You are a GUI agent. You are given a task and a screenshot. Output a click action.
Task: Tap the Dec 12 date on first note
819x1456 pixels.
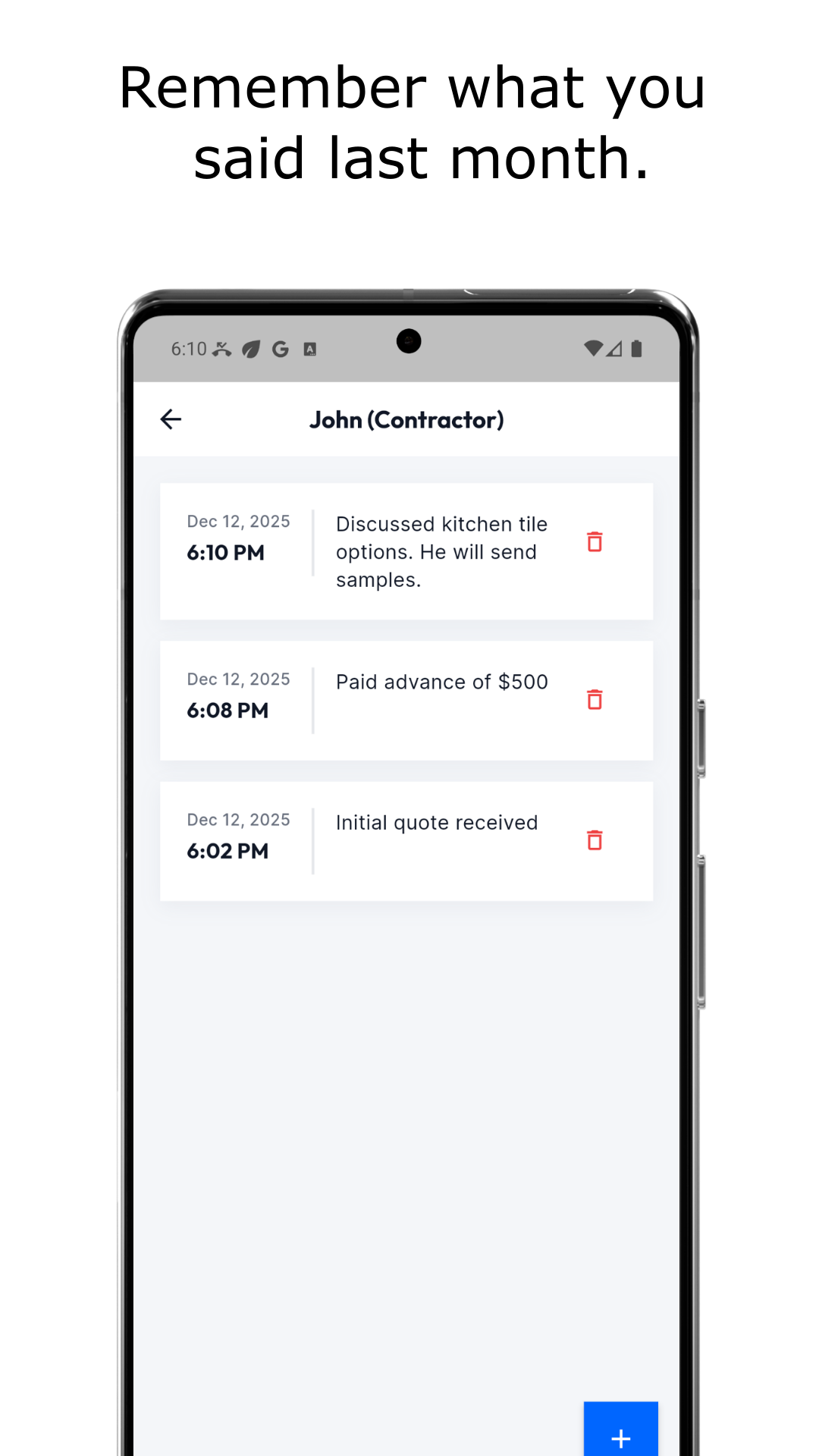238,522
